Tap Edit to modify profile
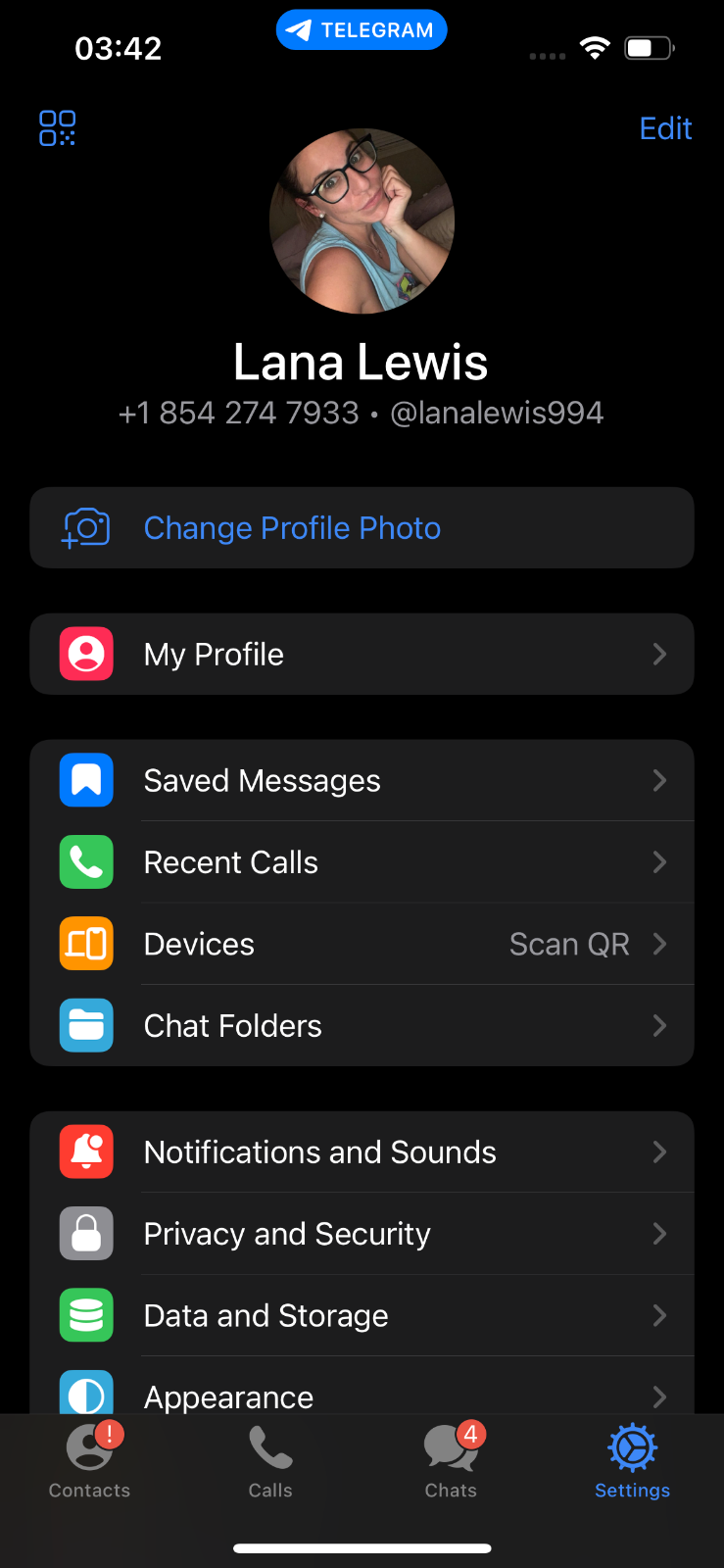This screenshot has height=1568, width=724. click(x=665, y=128)
